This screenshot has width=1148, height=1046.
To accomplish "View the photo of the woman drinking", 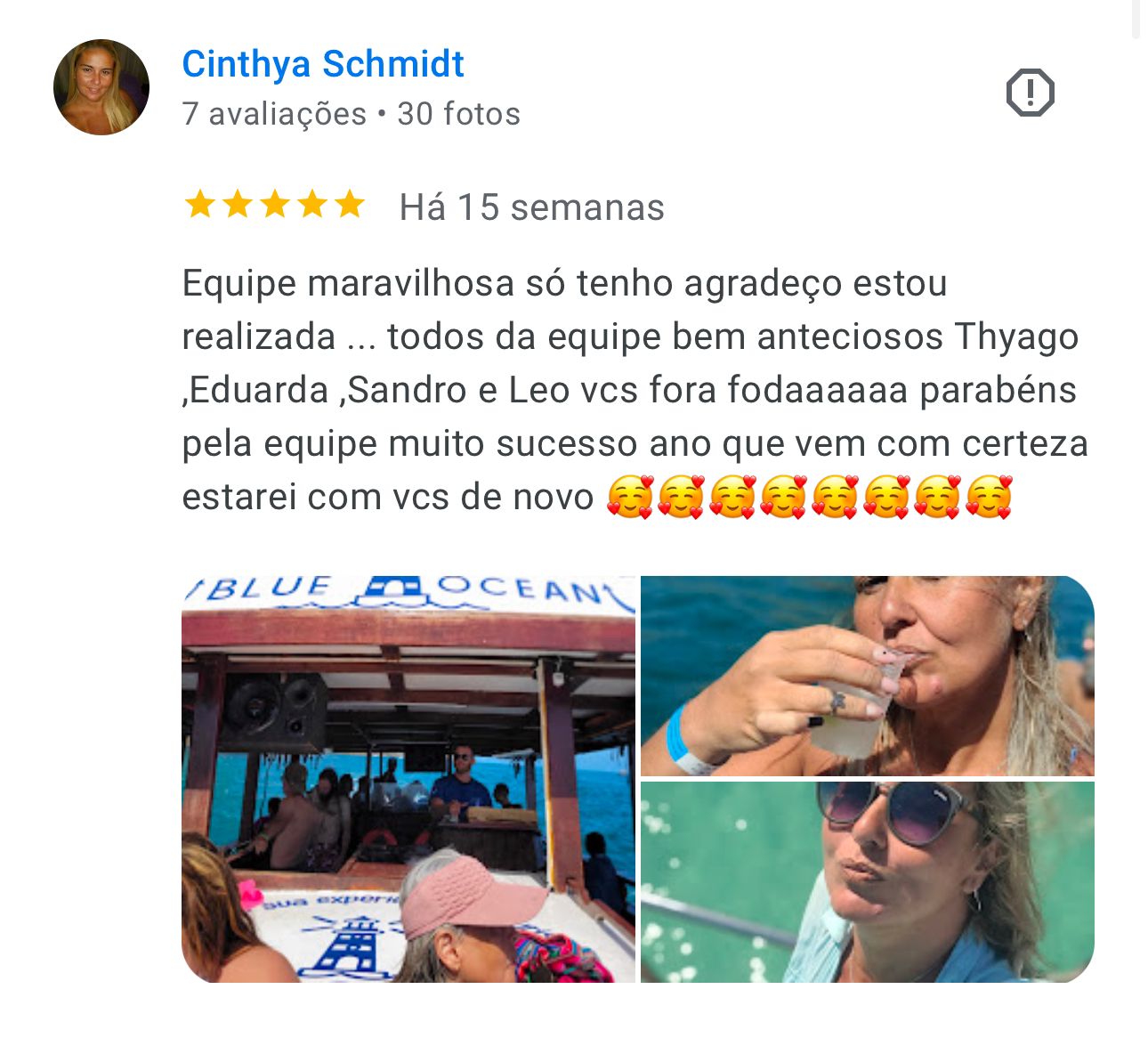I will 867,676.
